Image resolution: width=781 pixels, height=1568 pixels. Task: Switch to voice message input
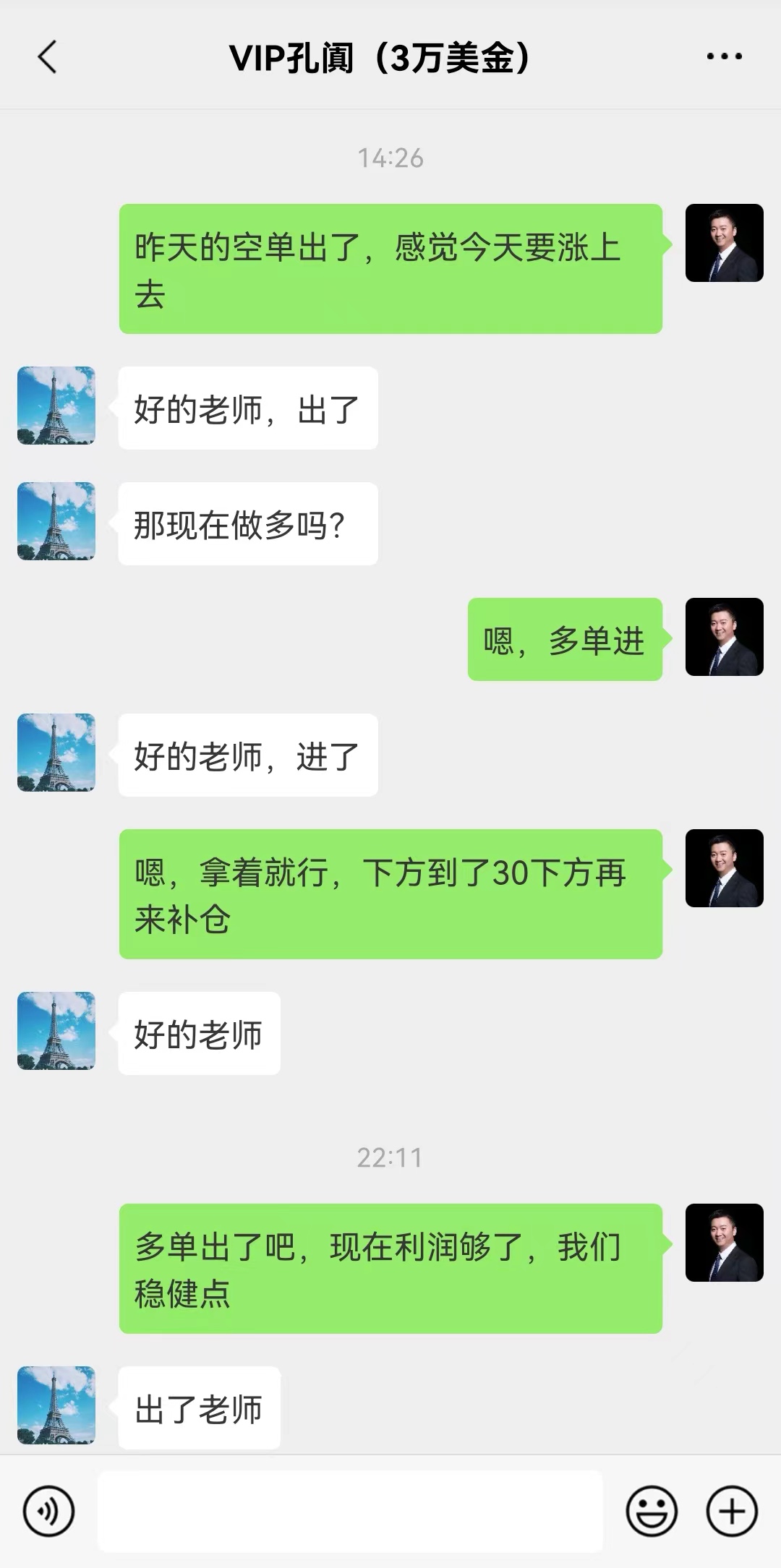[48, 1511]
